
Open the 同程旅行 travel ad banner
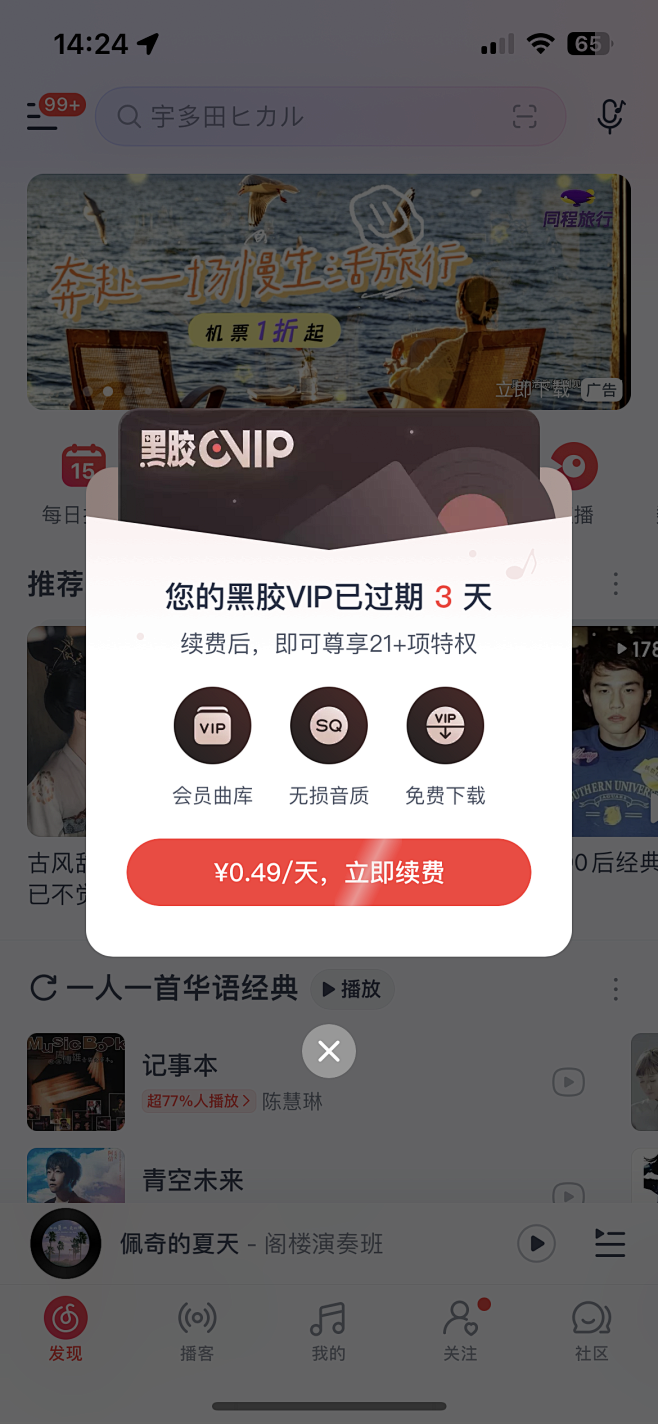pyautogui.click(x=328, y=291)
